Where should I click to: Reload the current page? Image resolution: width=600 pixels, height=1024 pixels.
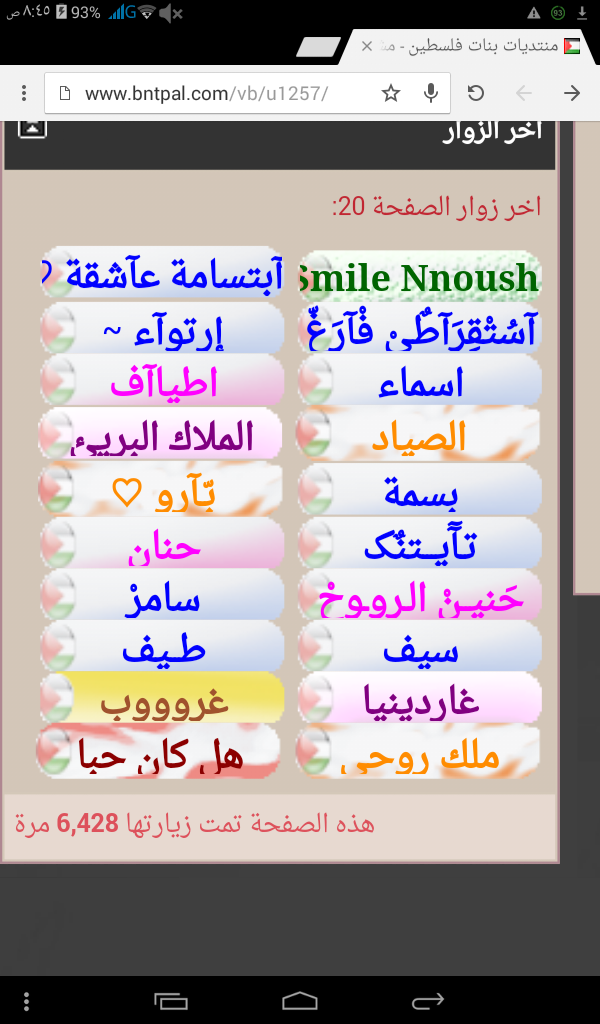tap(476, 93)
